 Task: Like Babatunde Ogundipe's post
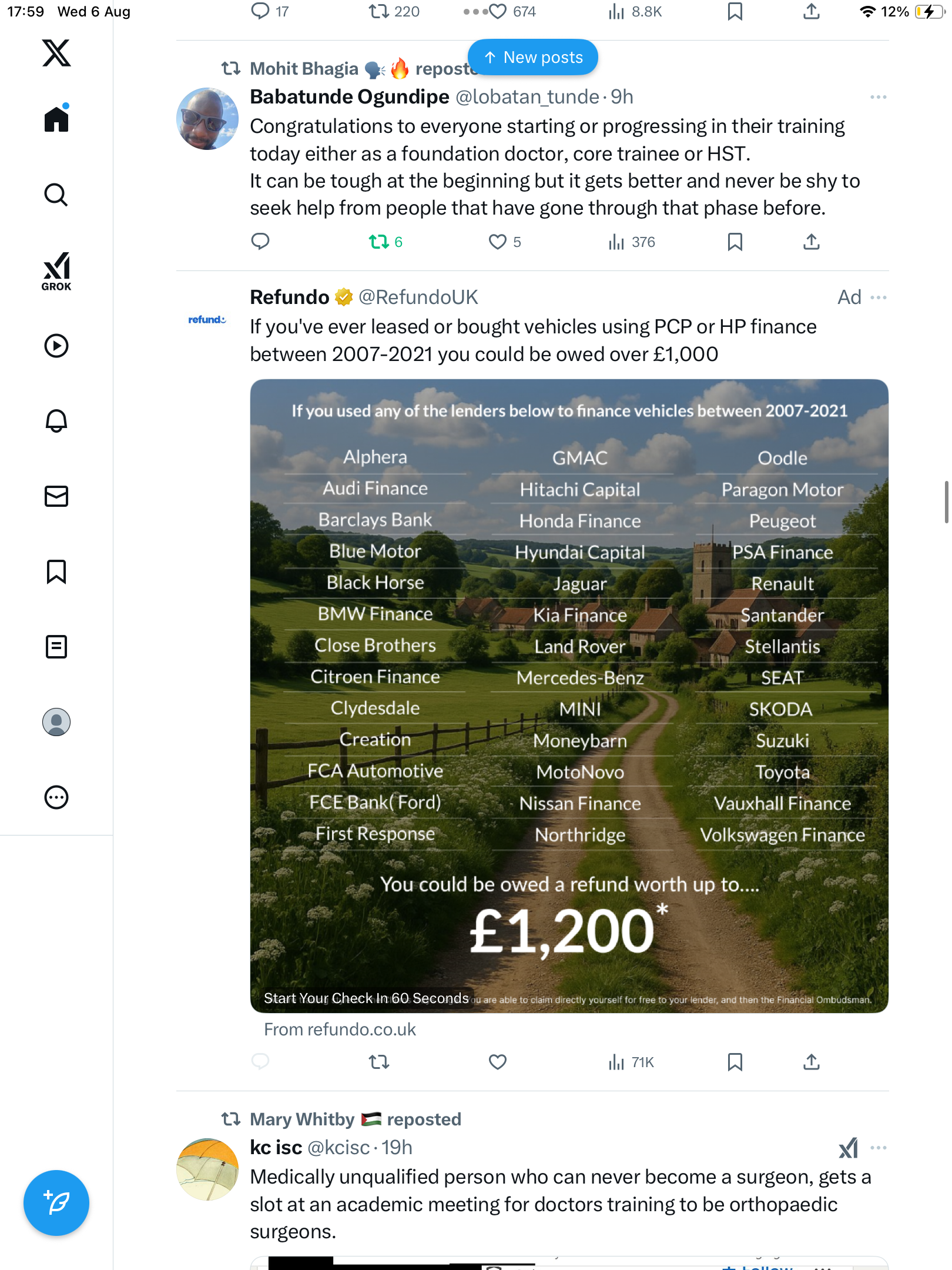coord(498,242)
